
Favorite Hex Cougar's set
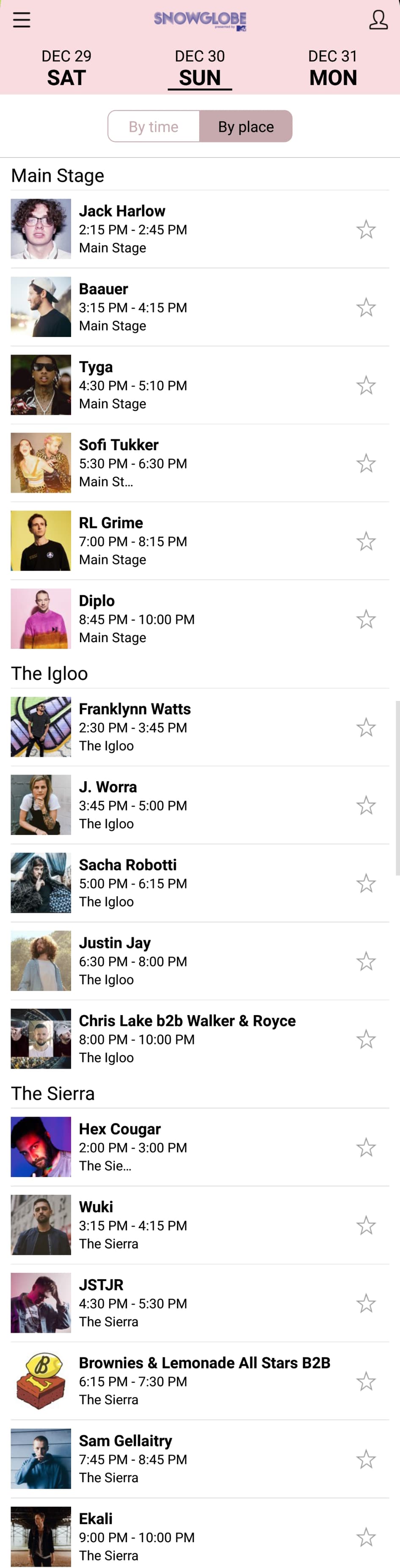[x=366, y=1147]
